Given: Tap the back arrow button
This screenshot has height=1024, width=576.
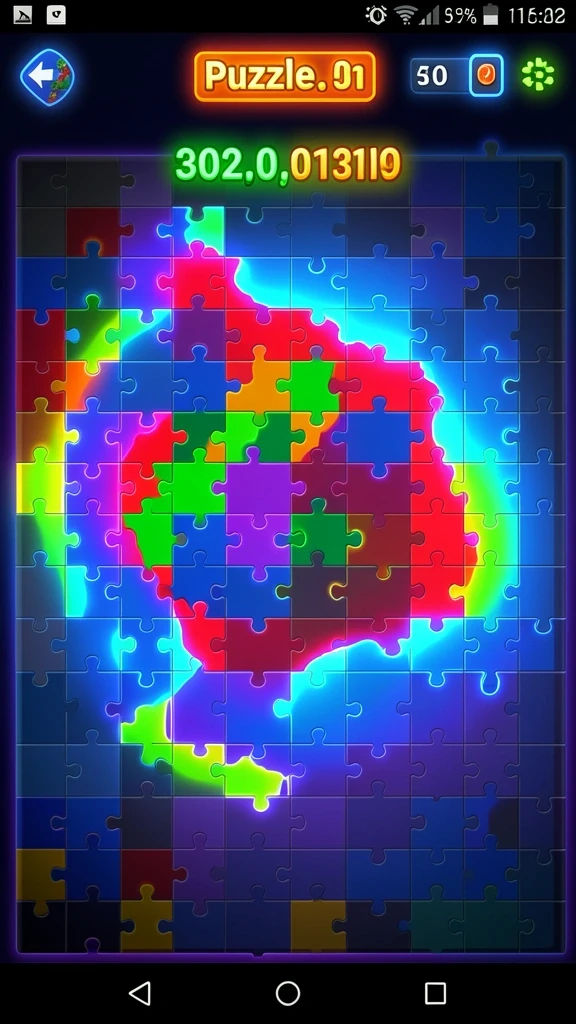Looking at the screenshot, I should [x=48, y=76].
